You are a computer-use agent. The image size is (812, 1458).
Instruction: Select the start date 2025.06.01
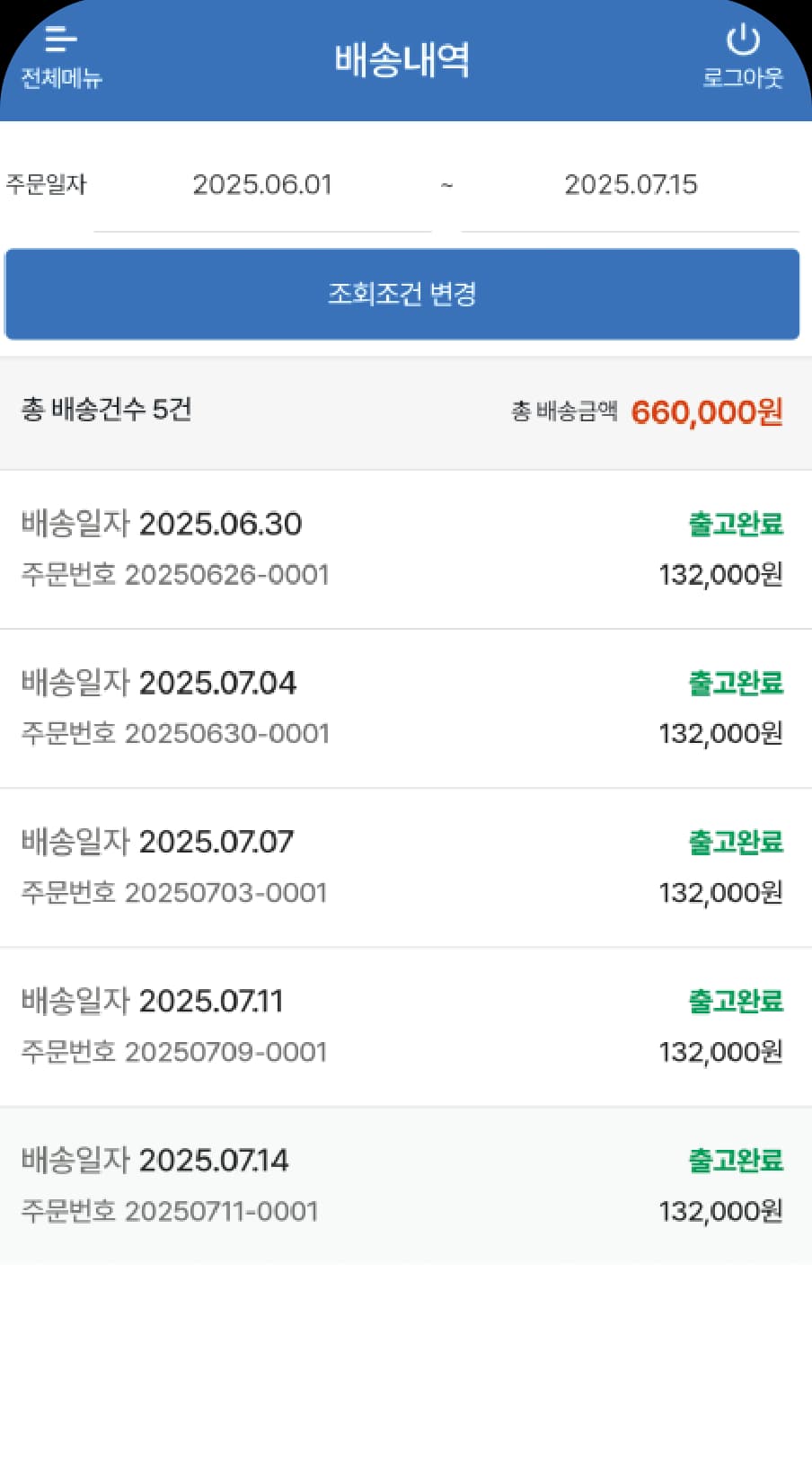coord(262,185)
